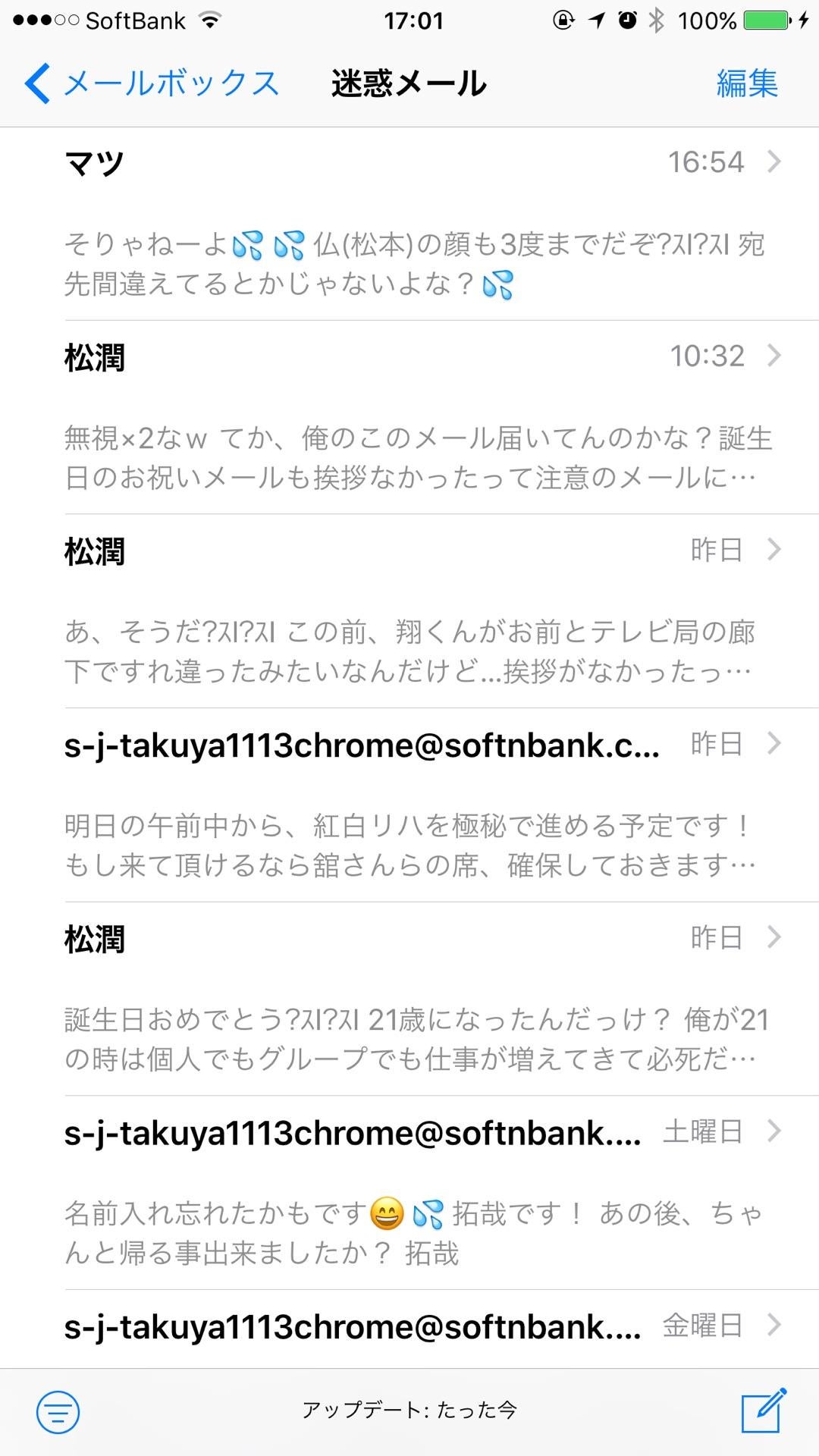Screen dimensions: 819x1456
Task: Tap the orientation lock icon in status bar
Action: 561,20
